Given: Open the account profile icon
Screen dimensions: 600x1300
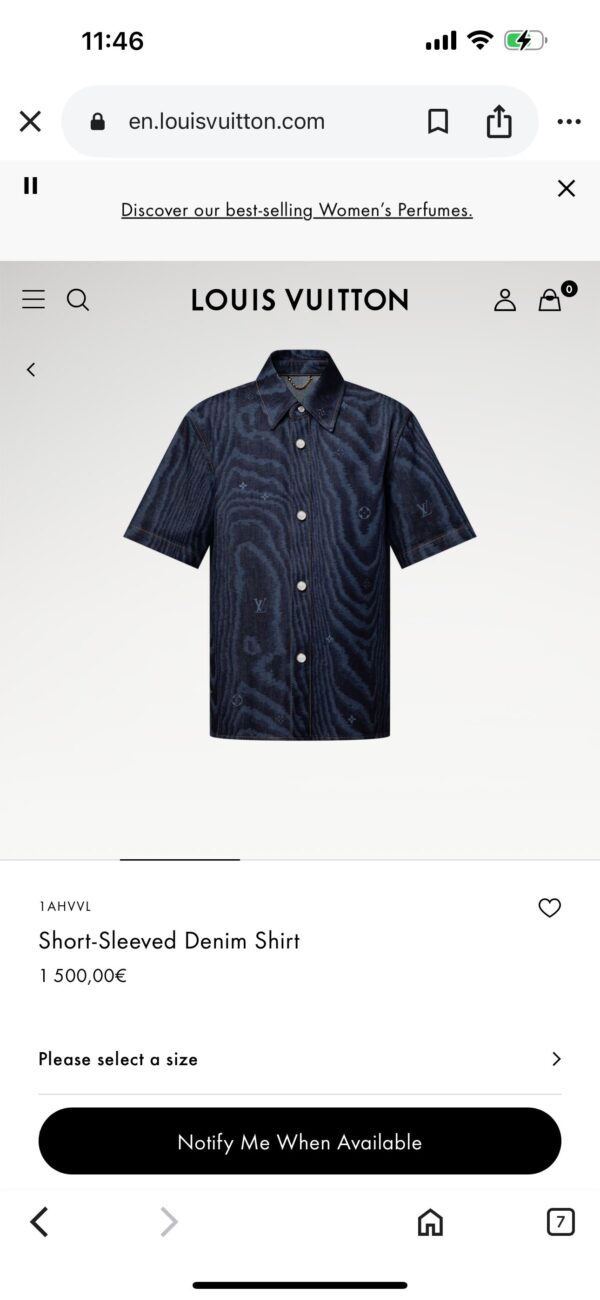Looking at the screenshot, I should tap(505, 299).
